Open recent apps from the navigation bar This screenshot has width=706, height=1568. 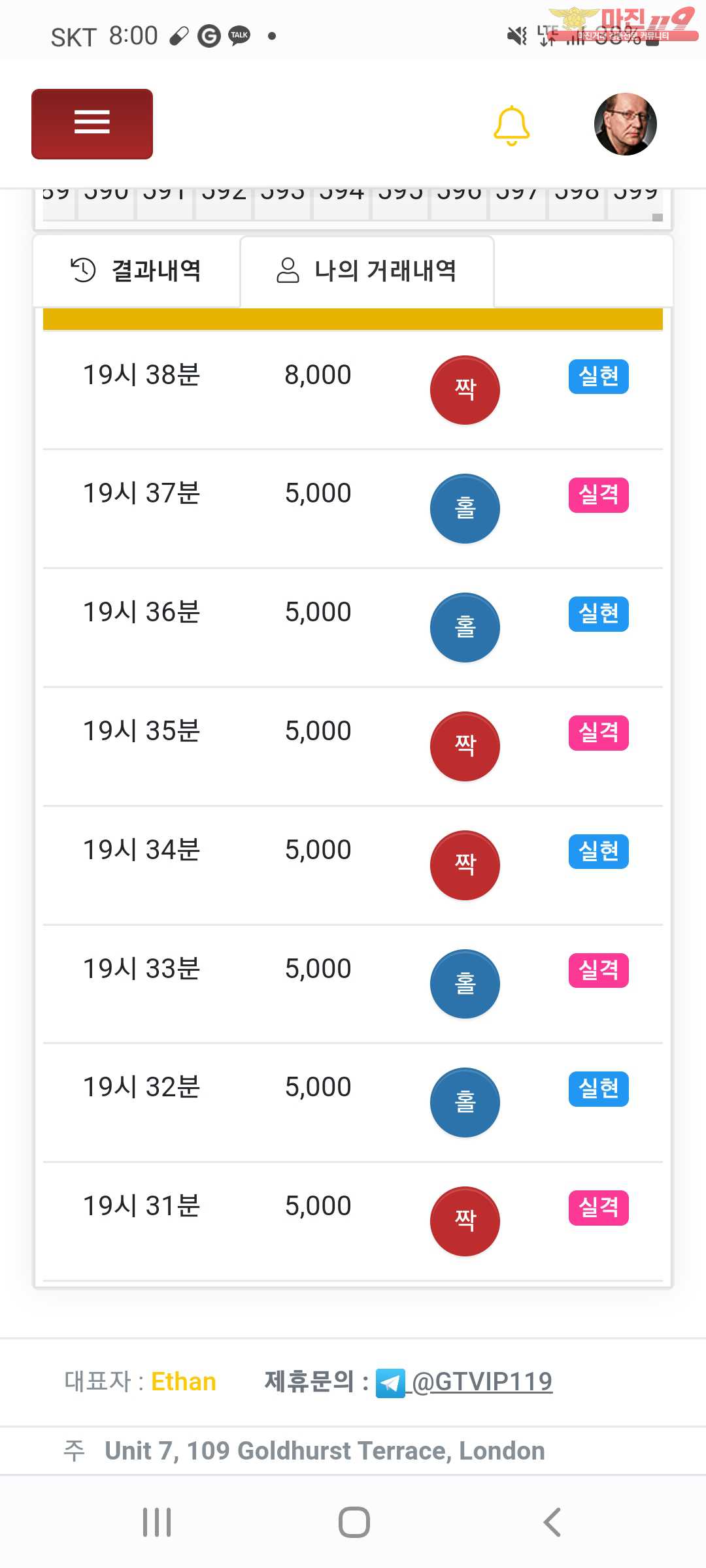pos(157,1522)
